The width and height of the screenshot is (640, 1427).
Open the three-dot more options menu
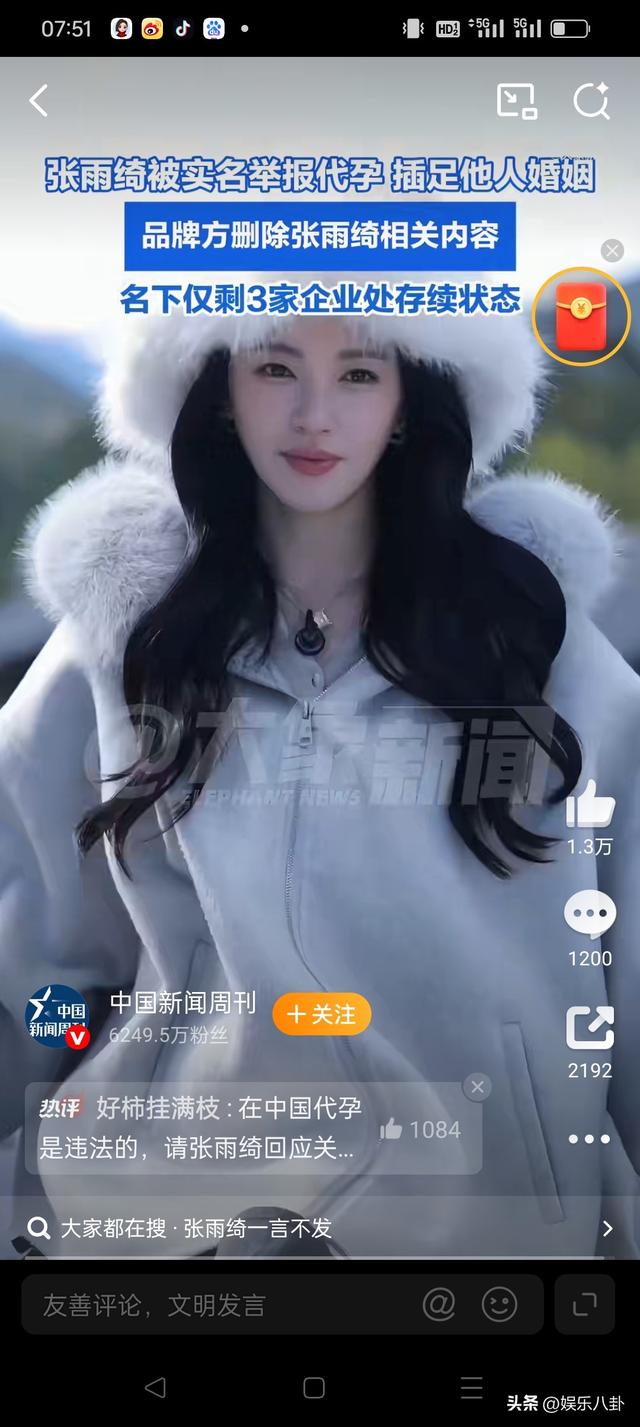(590, 1139)
